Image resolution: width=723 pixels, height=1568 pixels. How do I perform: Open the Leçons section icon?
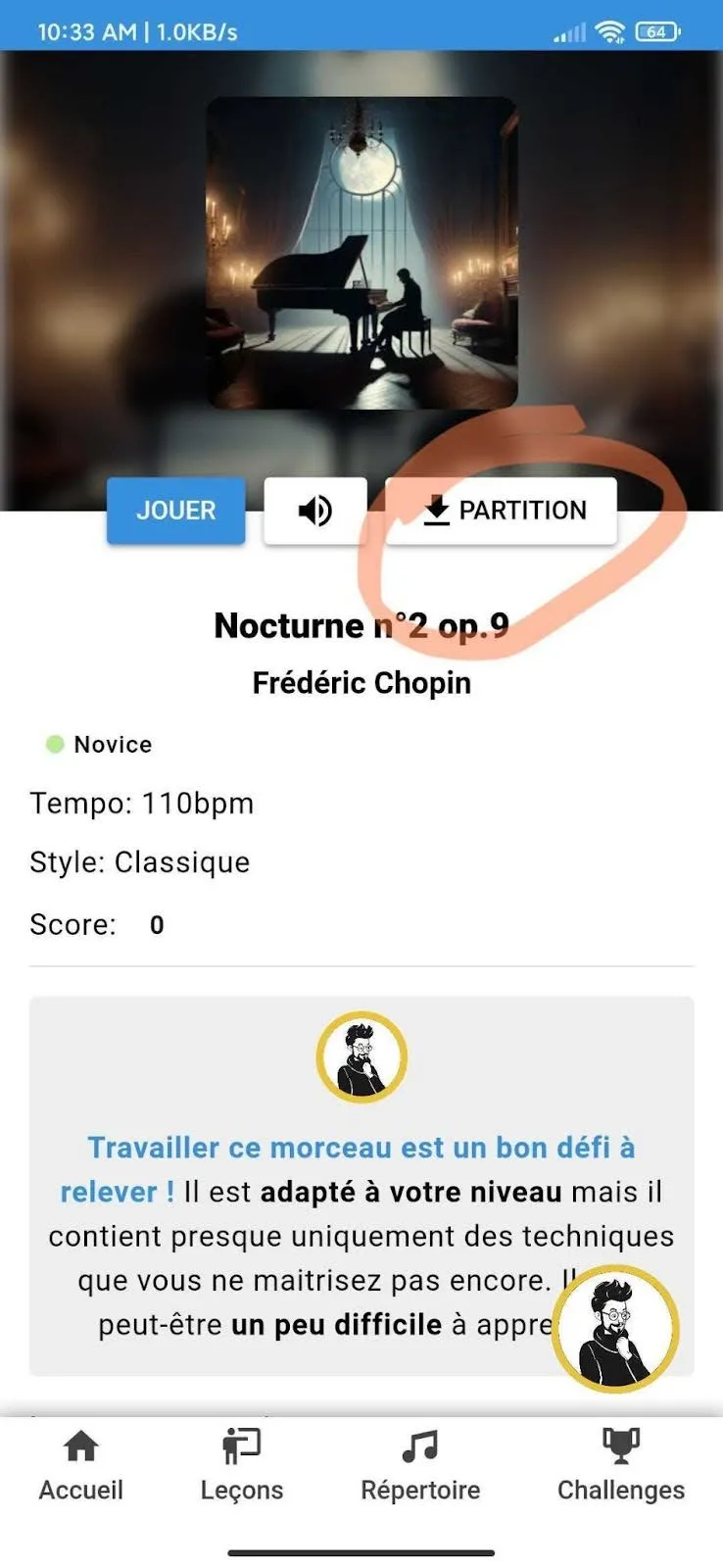(x=240, y=1443)
